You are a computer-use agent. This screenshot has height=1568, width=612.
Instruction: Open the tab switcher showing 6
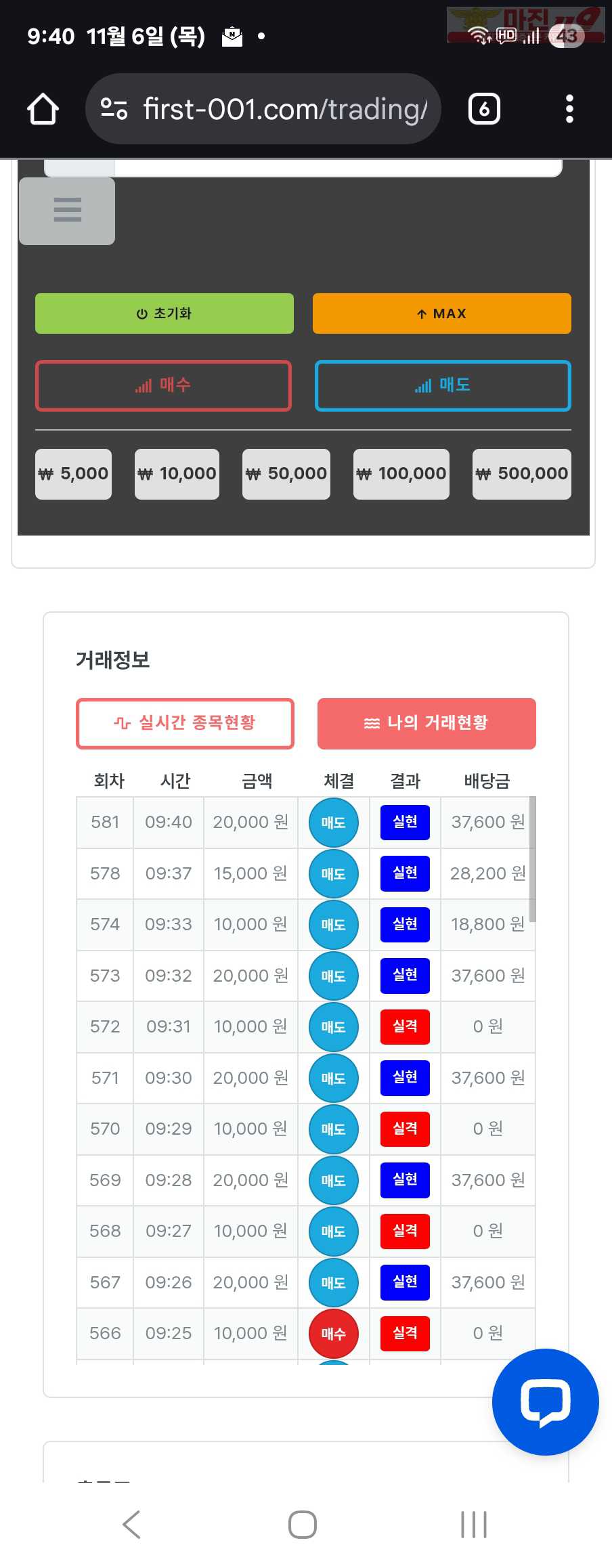pyautogui.click(x=484, y=109)
